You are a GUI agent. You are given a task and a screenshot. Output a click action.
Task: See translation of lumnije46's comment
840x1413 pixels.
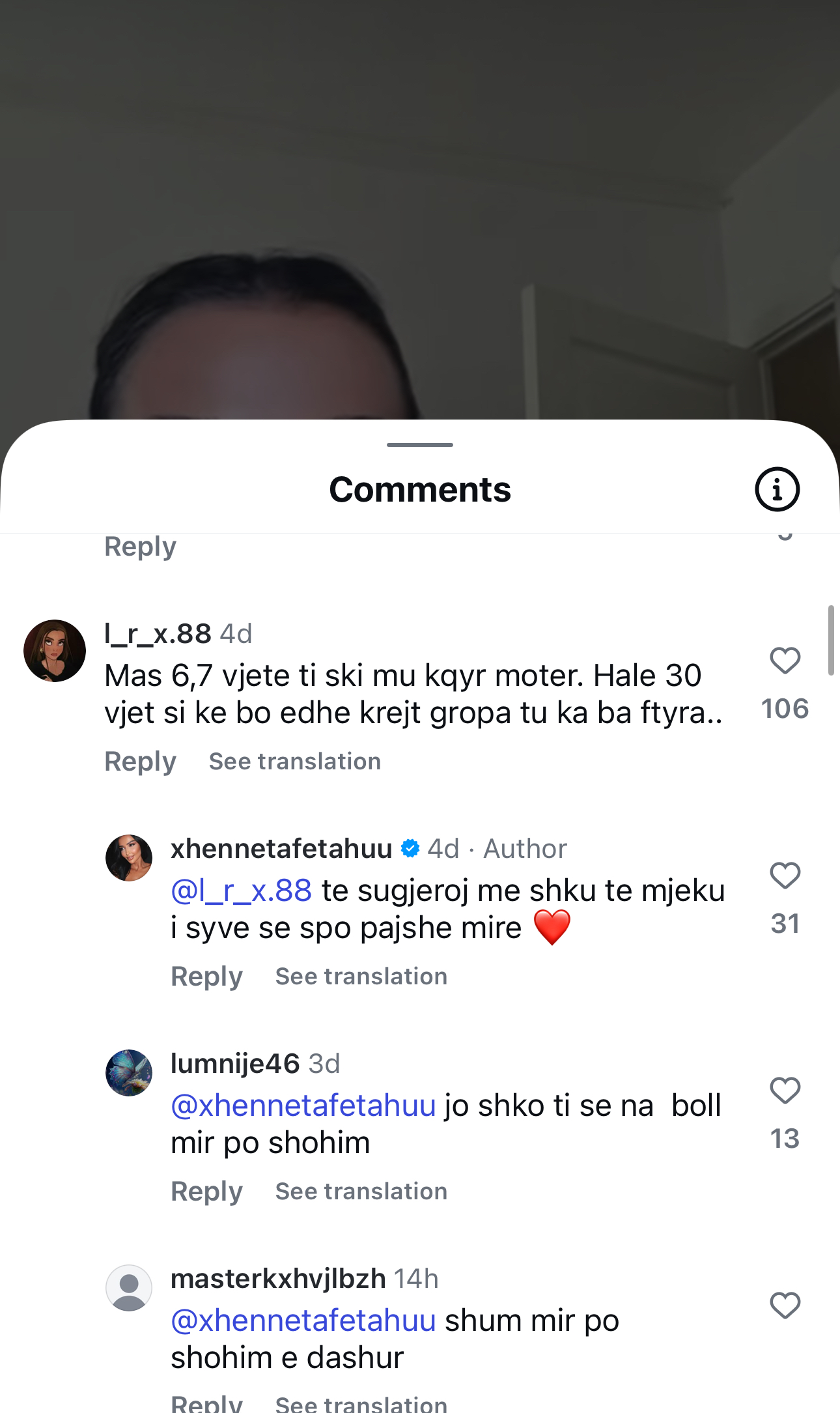click(x=361, y=1192)
